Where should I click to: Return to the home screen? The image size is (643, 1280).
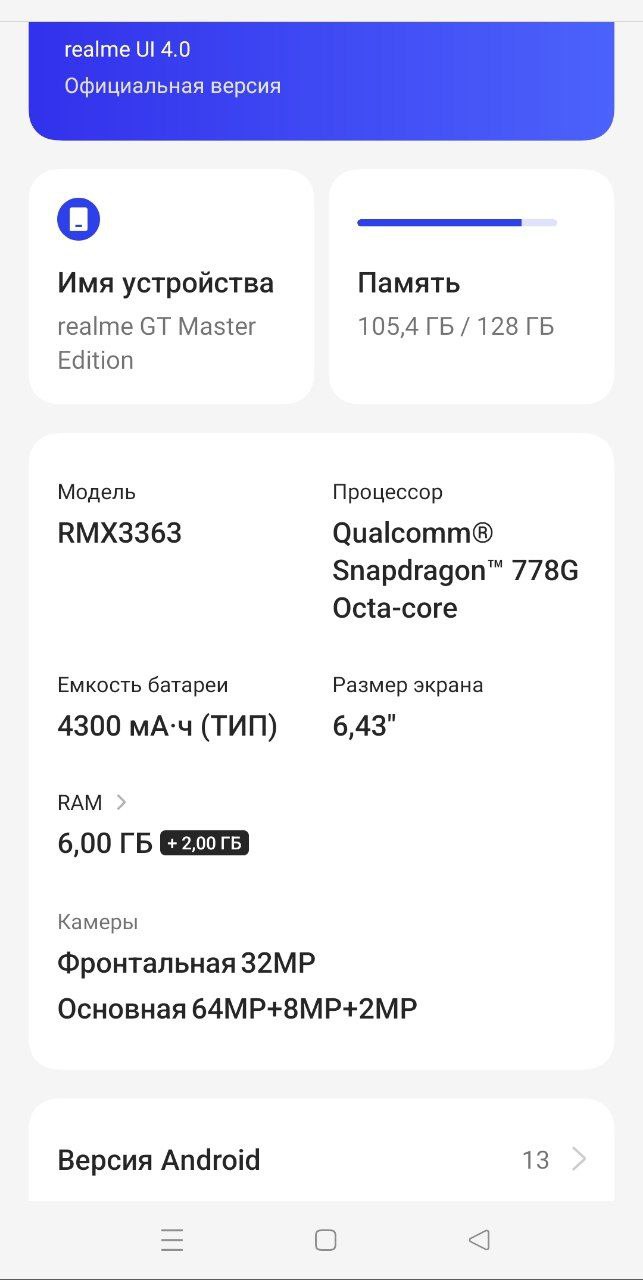pyautogui.click(x=325, y=1240)
